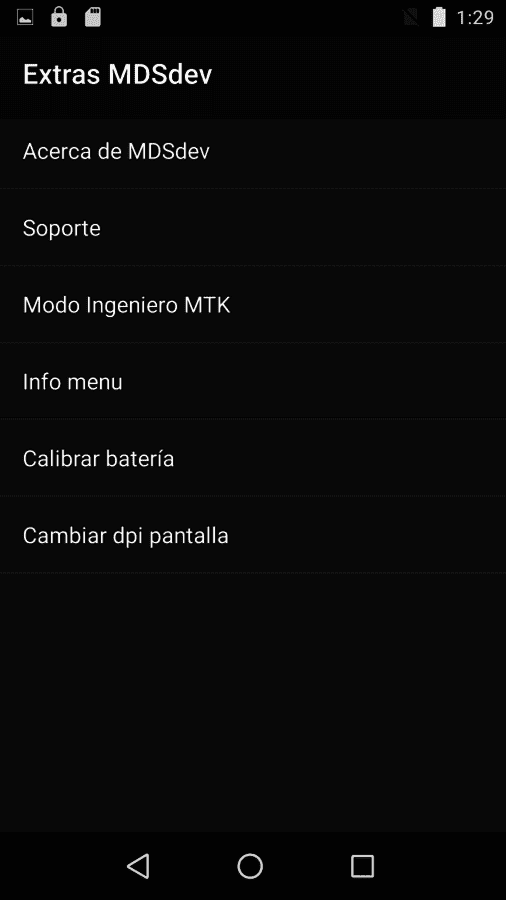Open Cambiar dpi pantalla

pos(253,536)
